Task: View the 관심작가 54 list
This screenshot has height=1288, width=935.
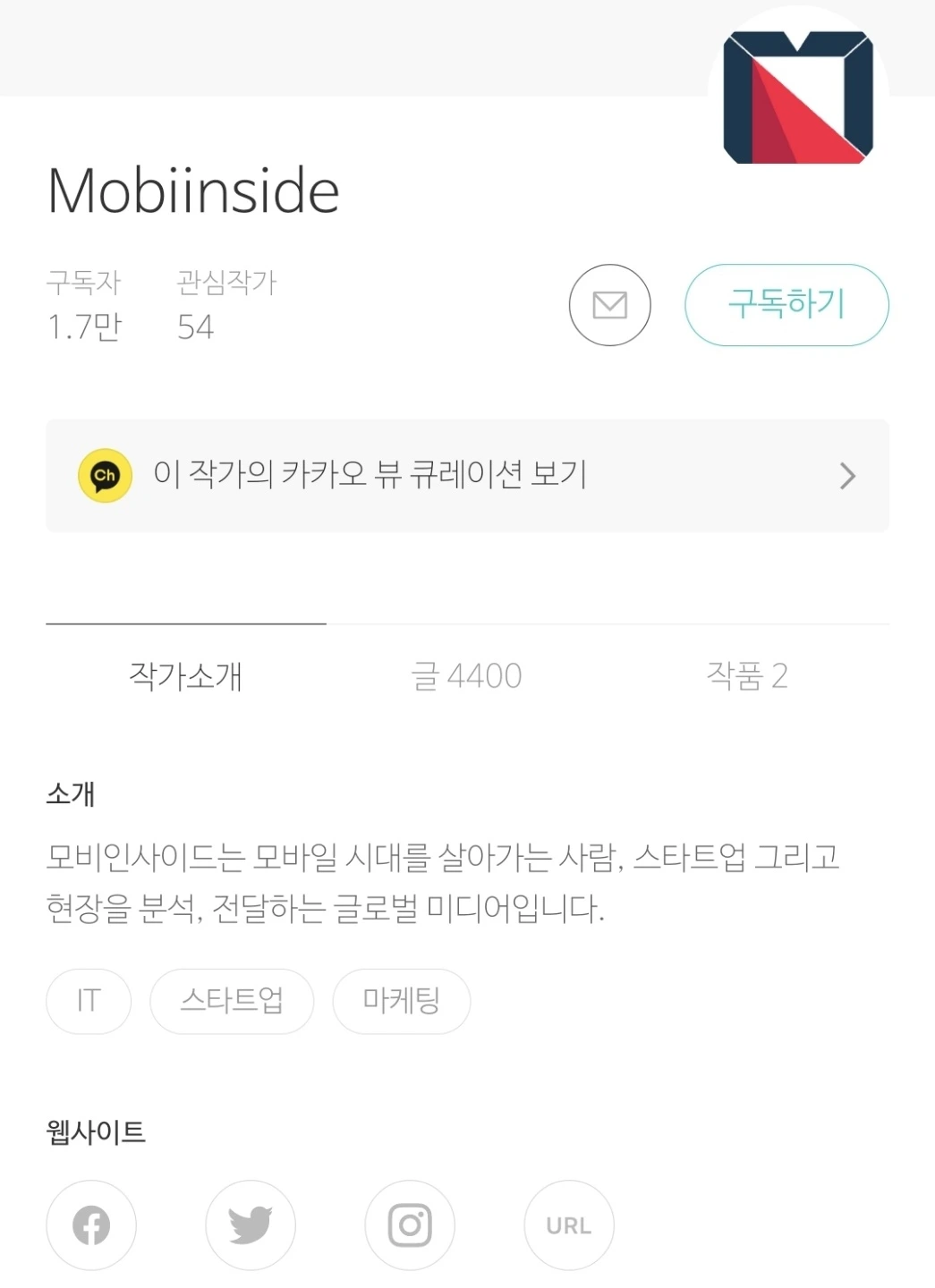Action: coord(226,307)
